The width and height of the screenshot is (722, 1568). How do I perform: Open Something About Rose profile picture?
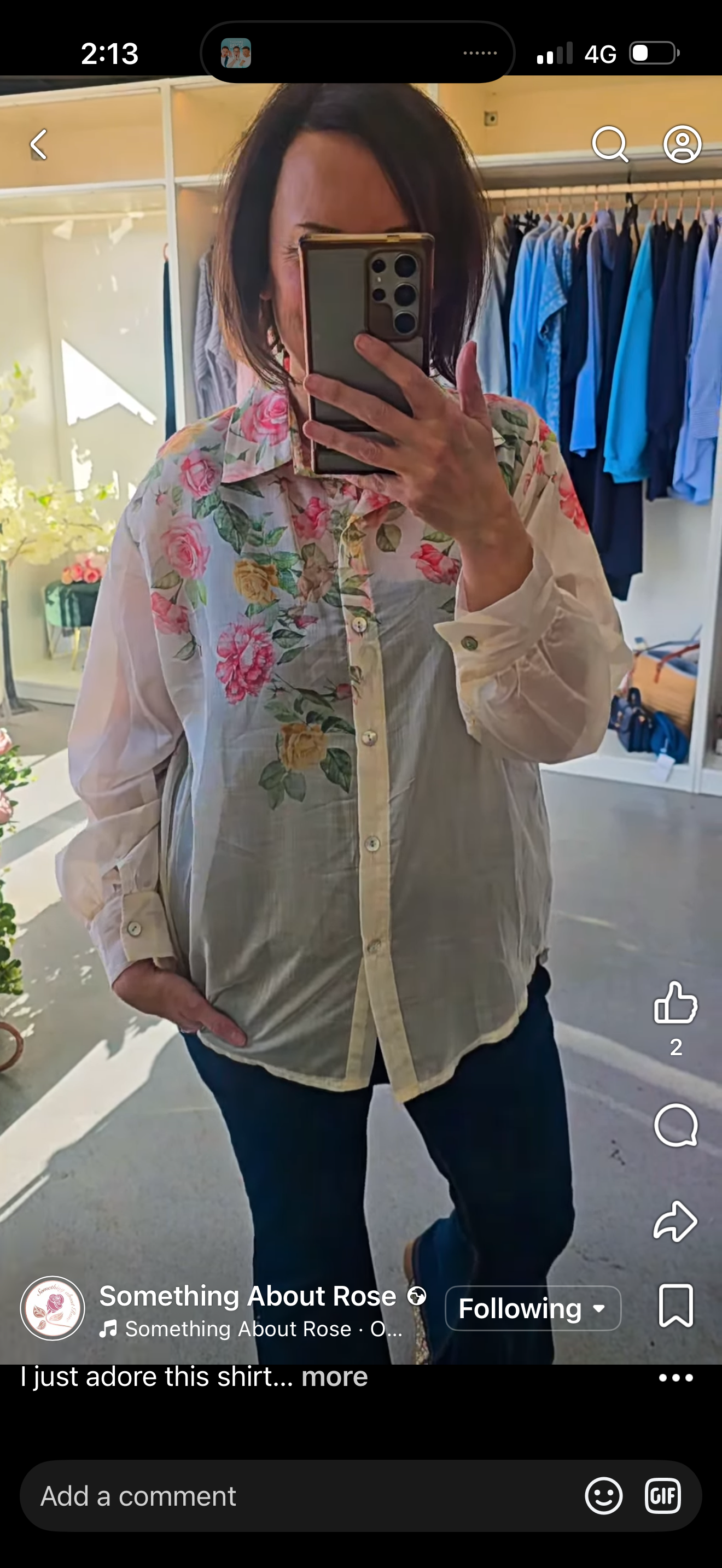point(53,1308)
